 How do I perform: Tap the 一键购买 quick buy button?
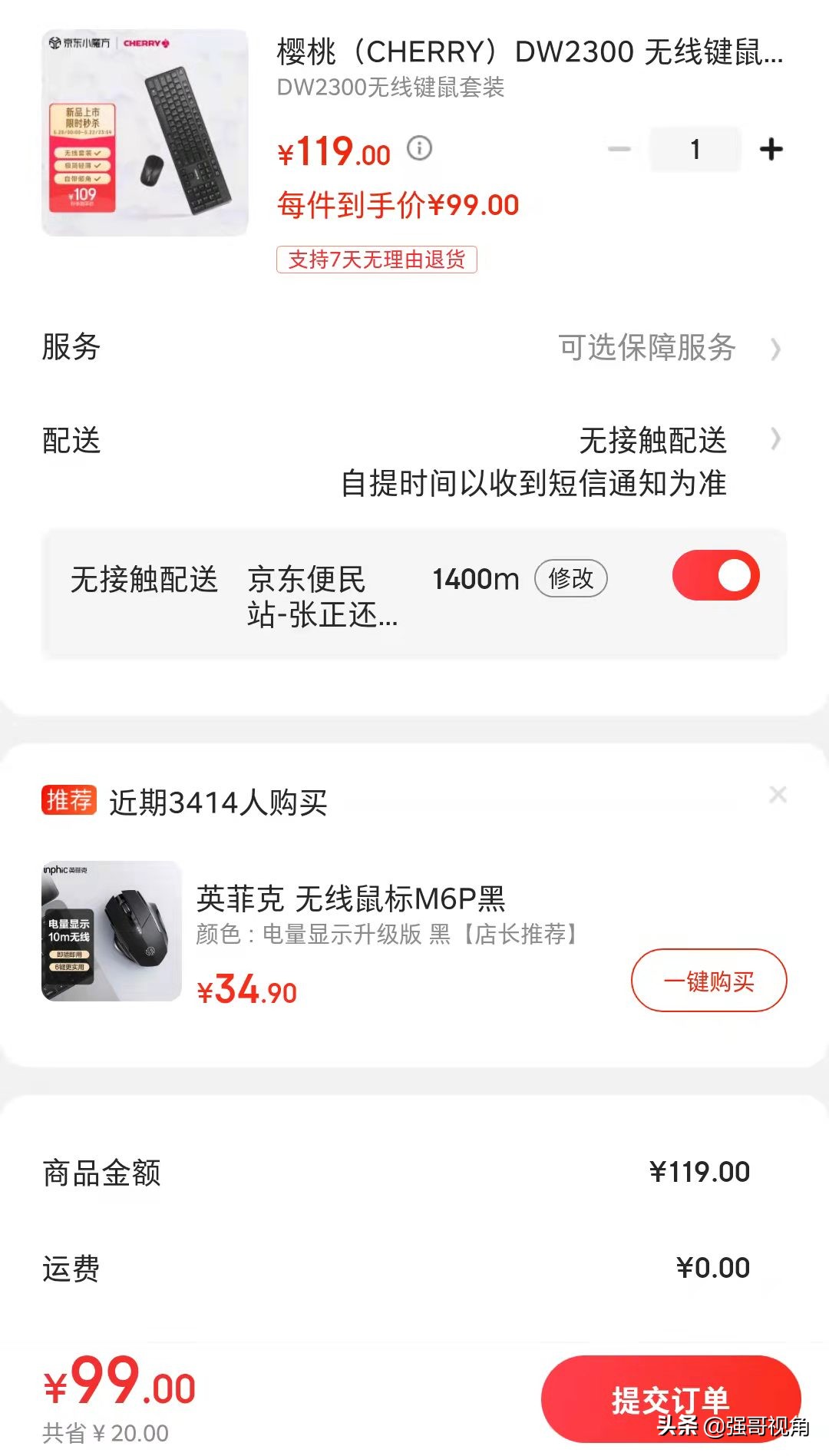(x=708, y=980)
